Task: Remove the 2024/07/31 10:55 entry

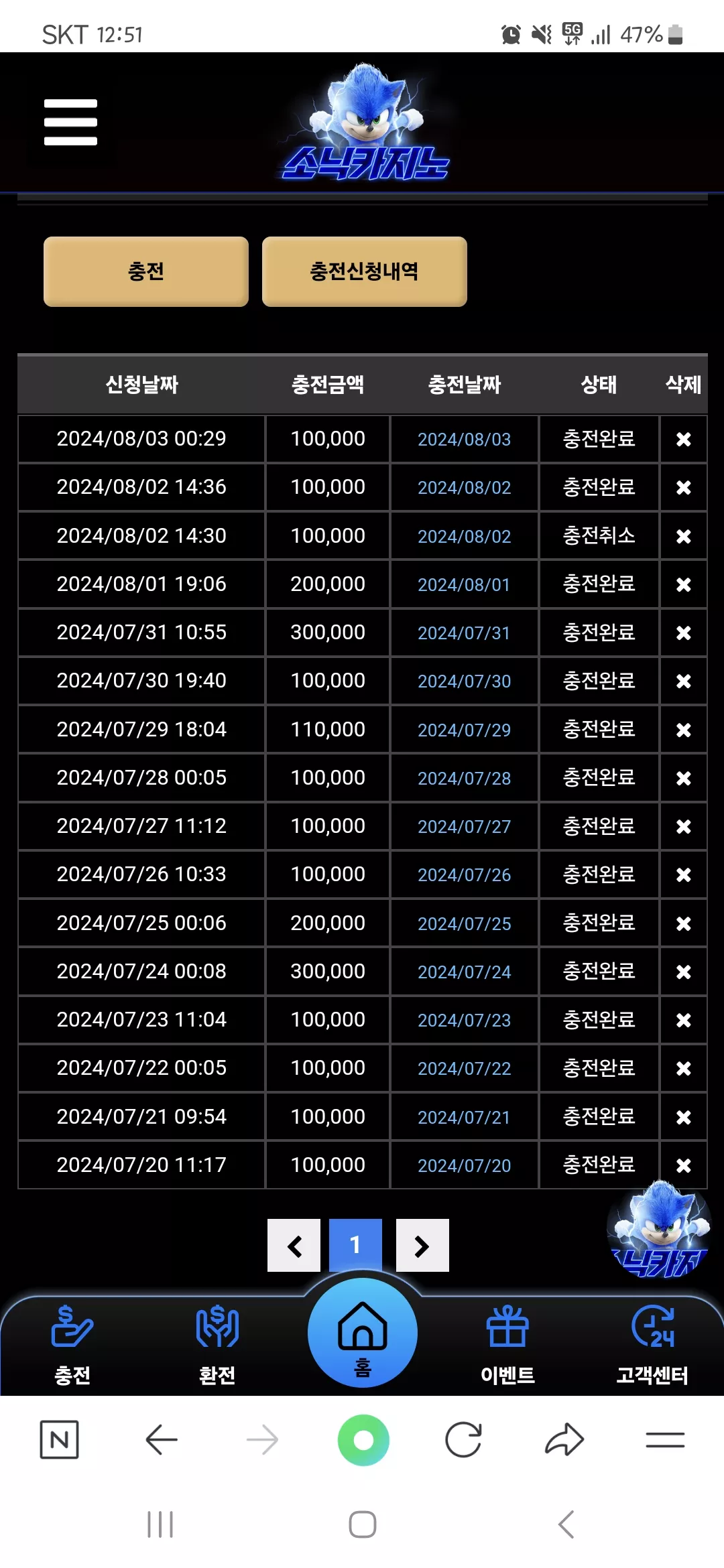Action: coord(683,633)
